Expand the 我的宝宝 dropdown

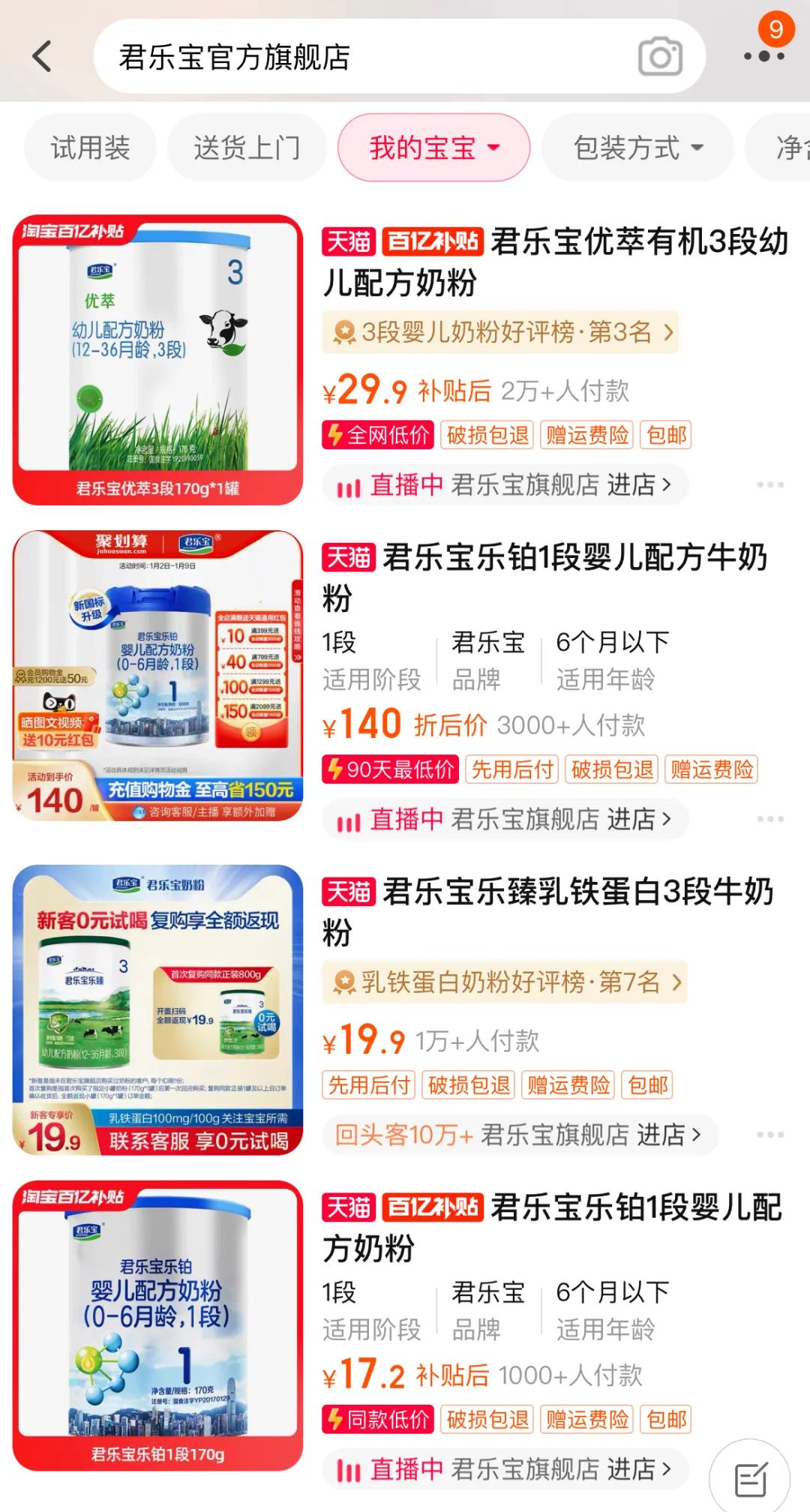click(x=433, y=148)
